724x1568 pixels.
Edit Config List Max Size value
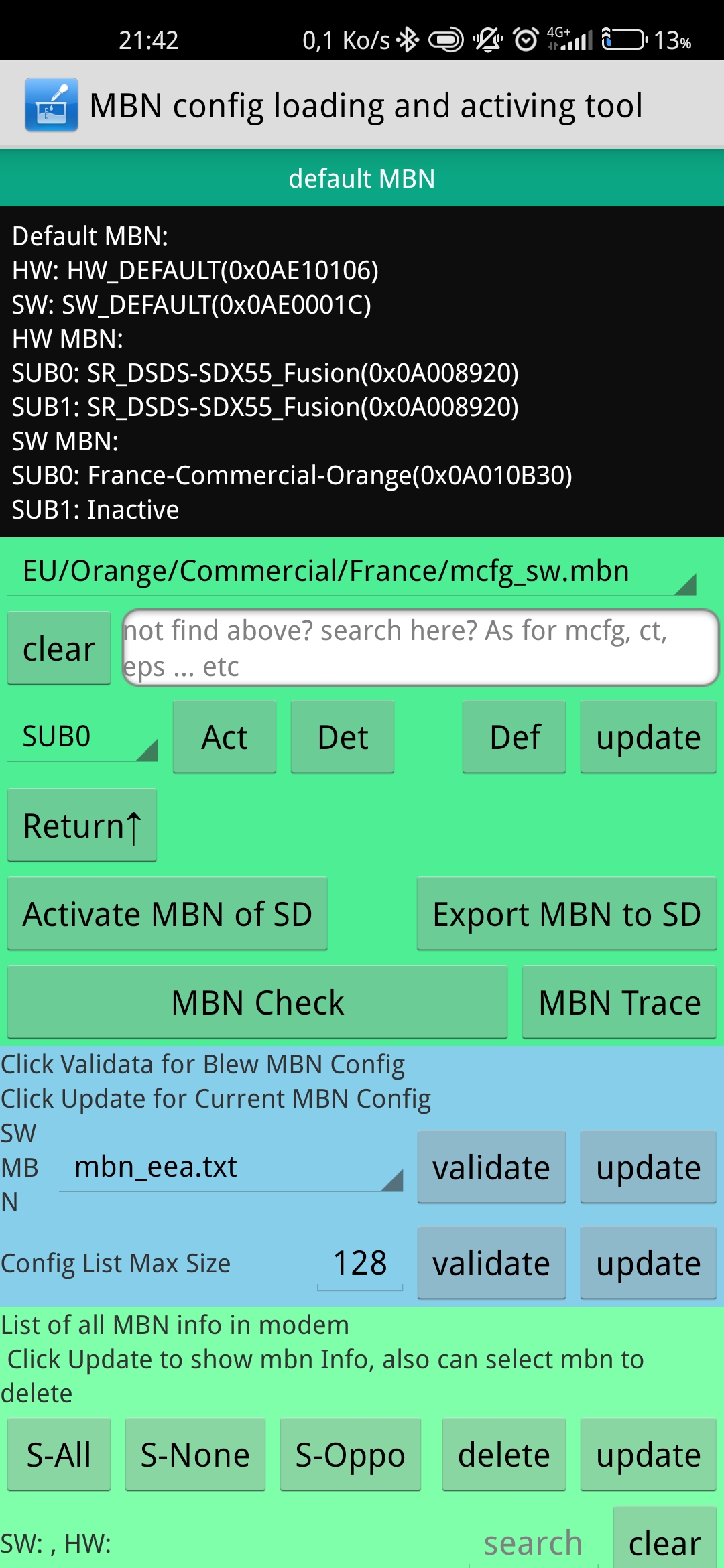pyautogui.click(x=360, y=1264)
